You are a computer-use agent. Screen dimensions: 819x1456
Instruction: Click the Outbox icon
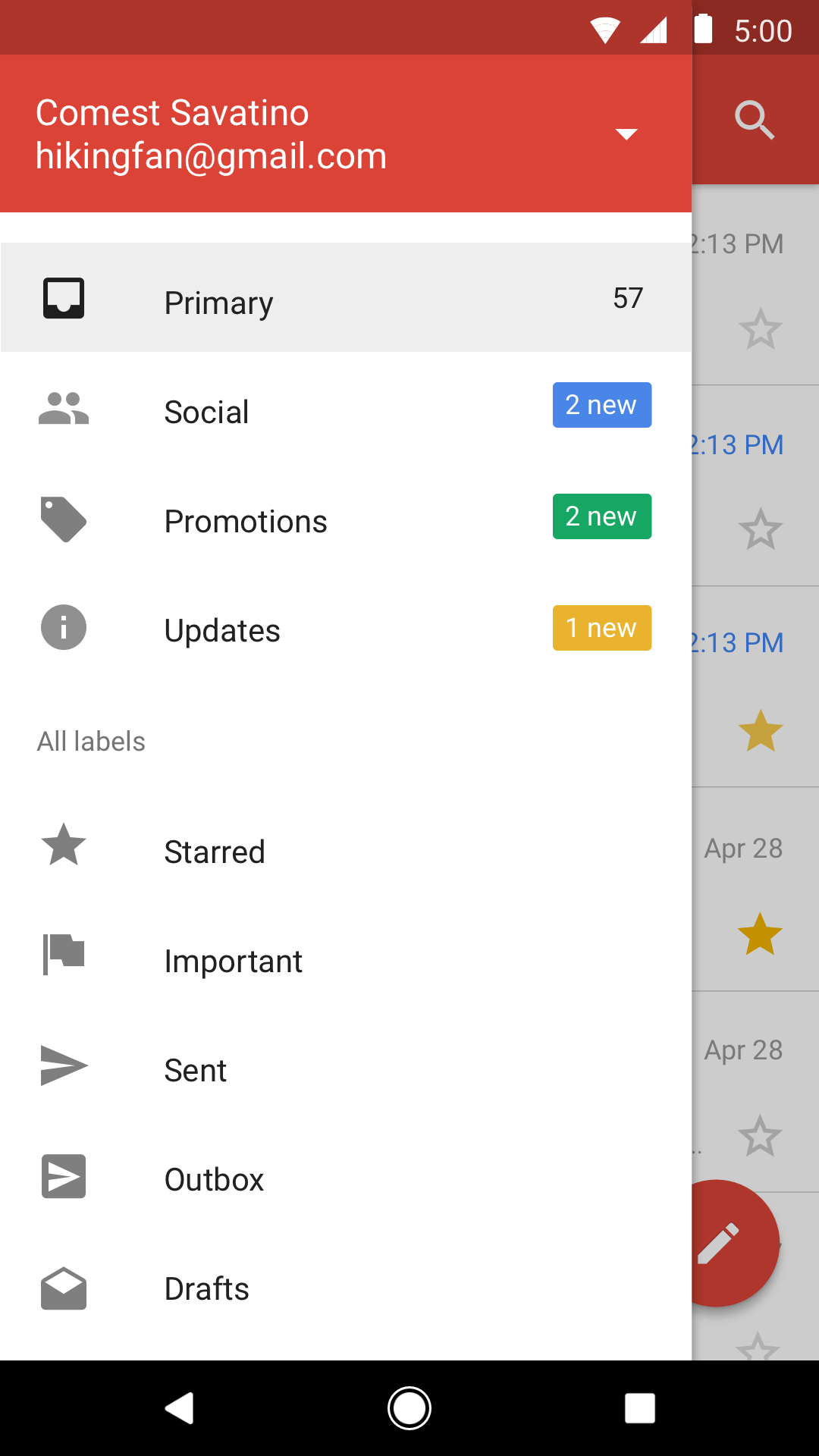point(63,1176)
